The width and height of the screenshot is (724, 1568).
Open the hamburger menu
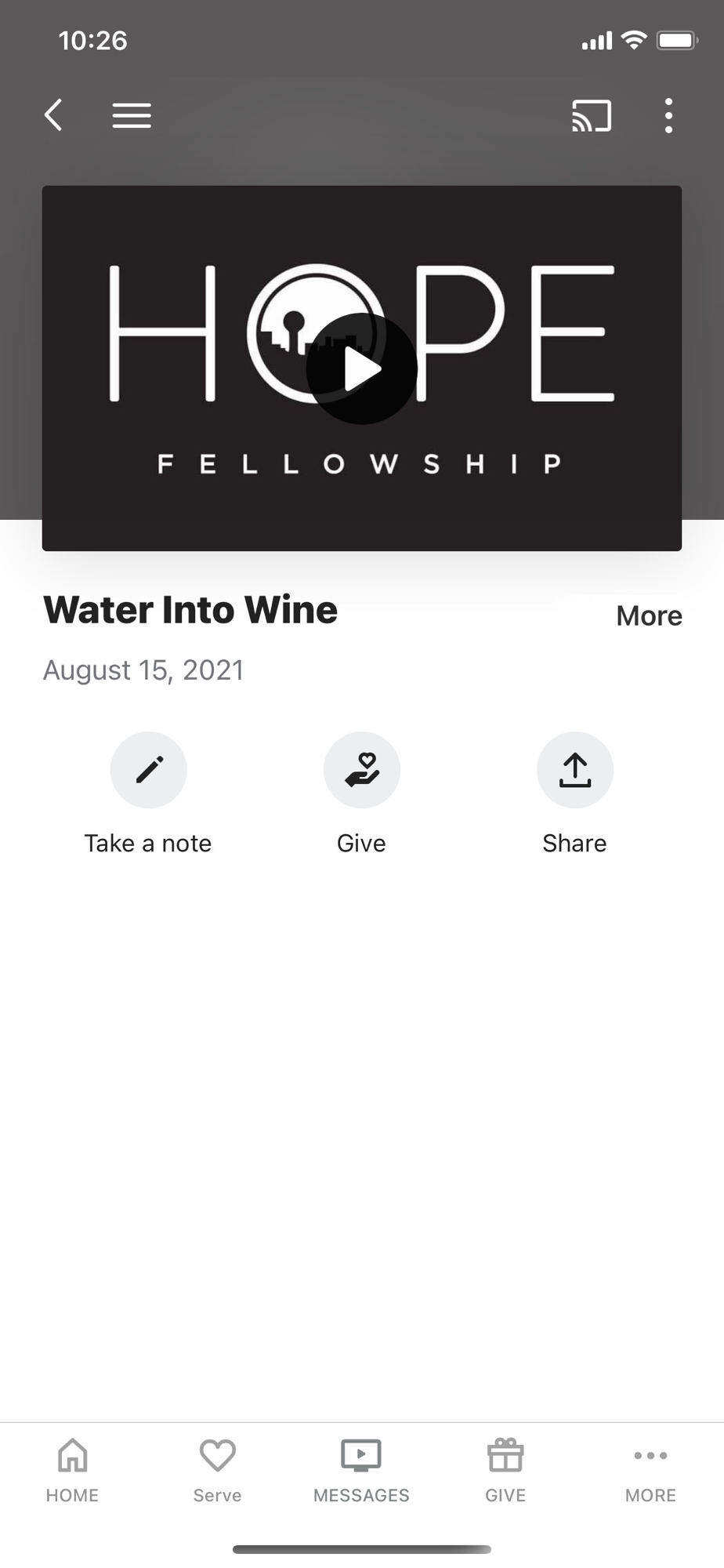pos(132,115)
